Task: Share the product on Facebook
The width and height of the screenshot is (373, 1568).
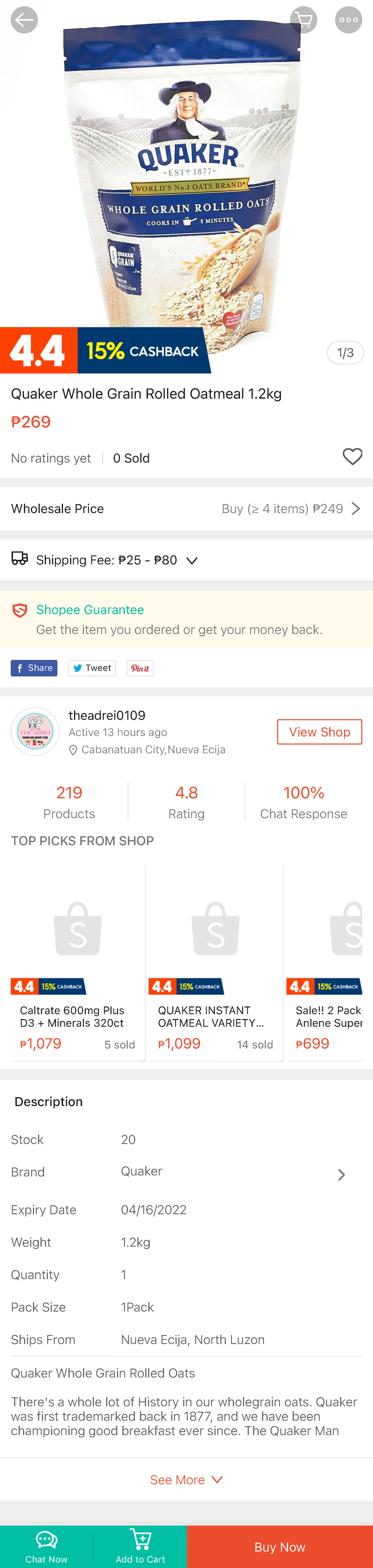Action: click(x=34, y=668)
